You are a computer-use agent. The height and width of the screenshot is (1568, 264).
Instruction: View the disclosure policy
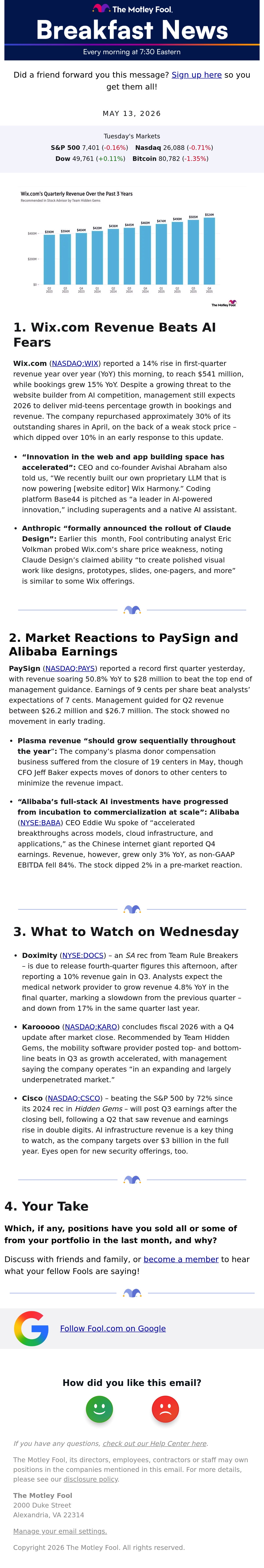(91, 1479)
